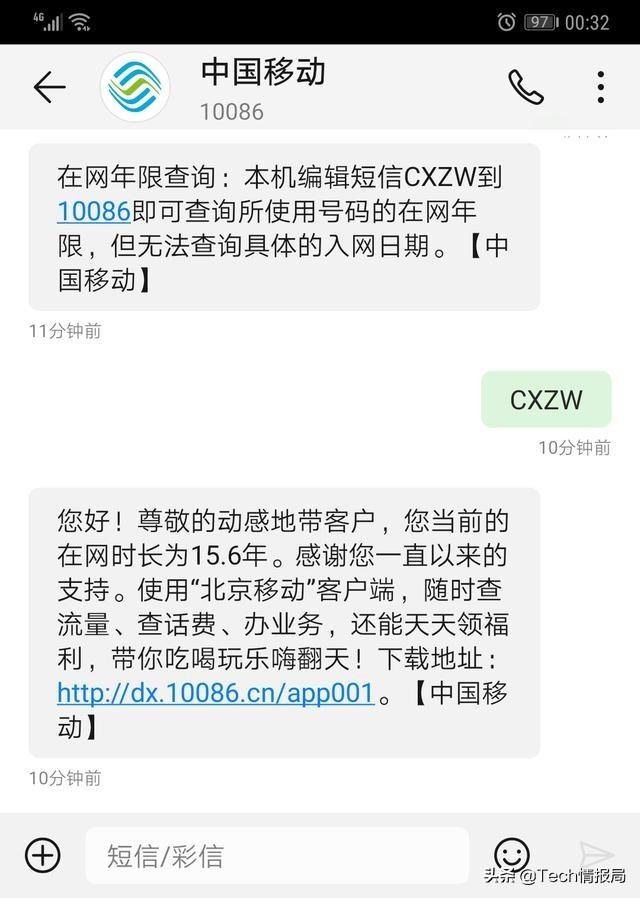Open the dx.10086.cn/app001 download link

point(215,692)
